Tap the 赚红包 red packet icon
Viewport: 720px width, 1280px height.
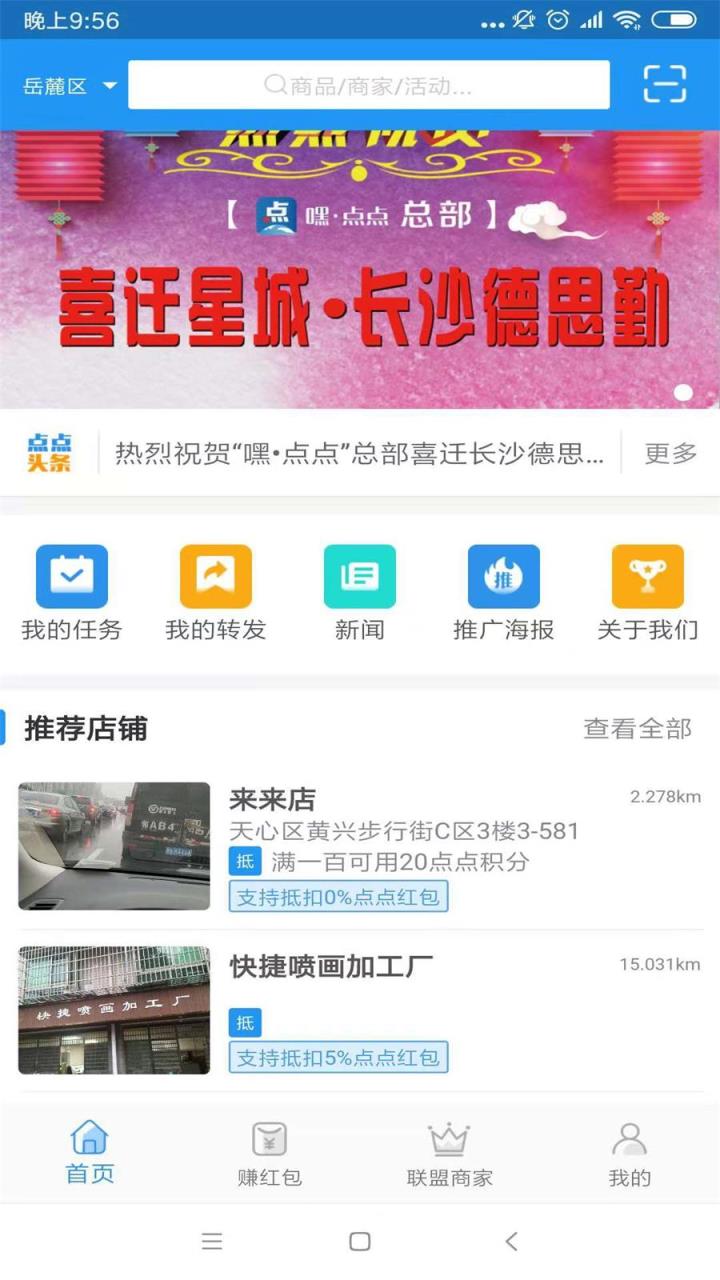pyautogui.click(x=268, y=1150)
